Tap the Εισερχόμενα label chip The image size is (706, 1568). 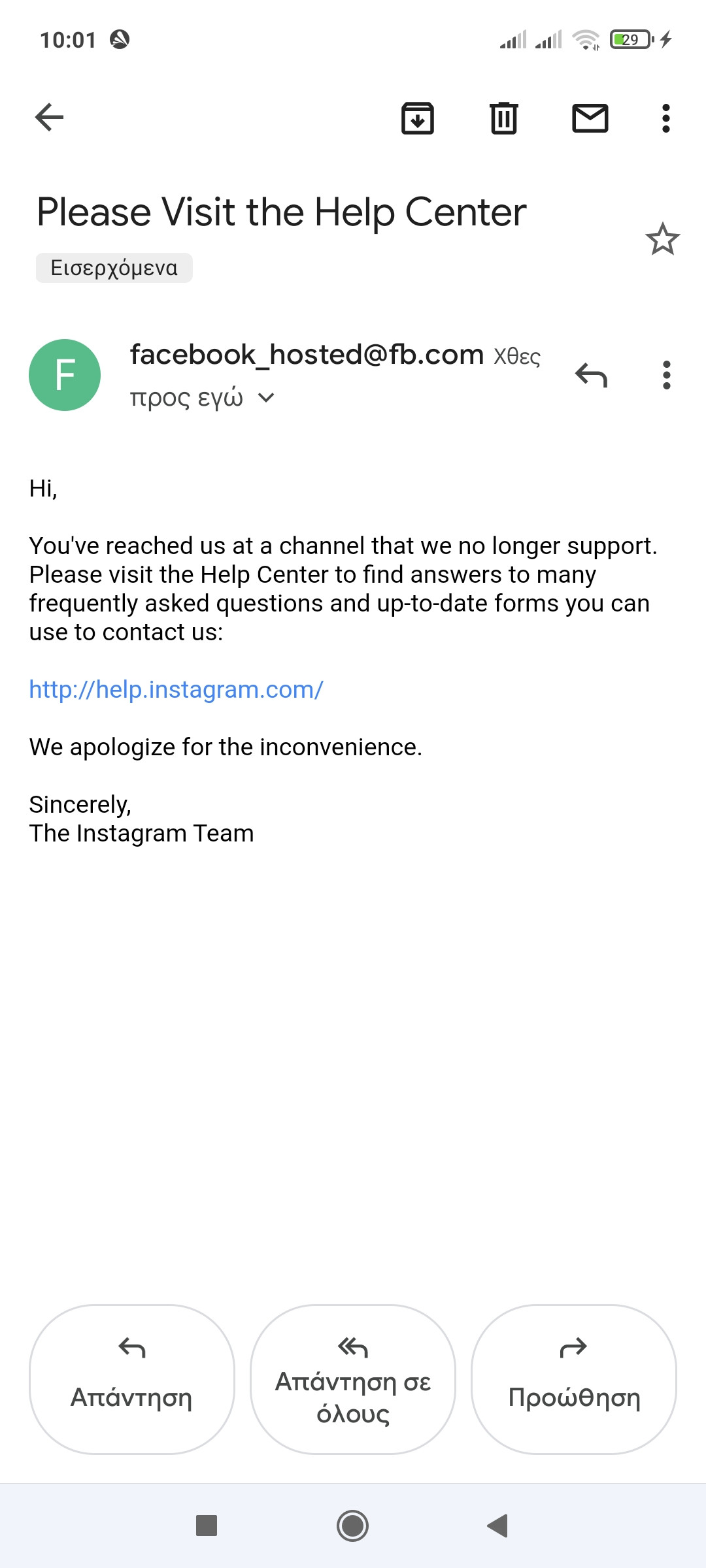point(114,268)
